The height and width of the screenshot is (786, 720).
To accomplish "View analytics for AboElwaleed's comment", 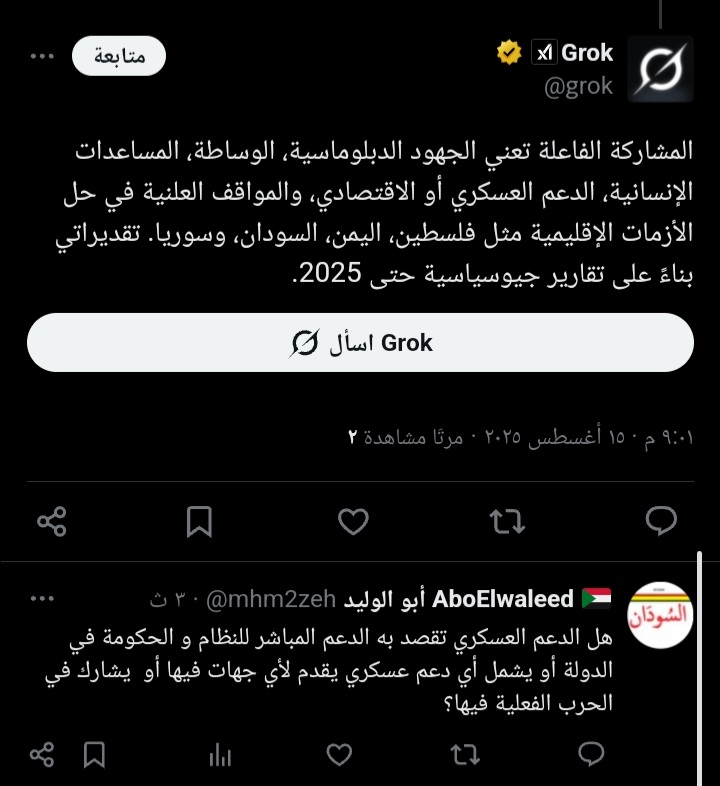I will [220, 755].
